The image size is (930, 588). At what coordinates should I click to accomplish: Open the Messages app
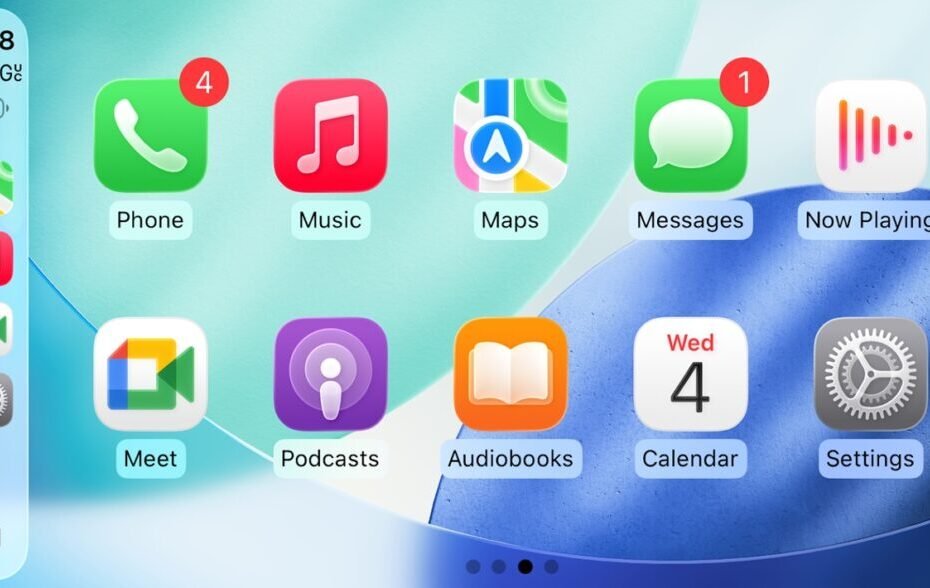click(690, 136)
